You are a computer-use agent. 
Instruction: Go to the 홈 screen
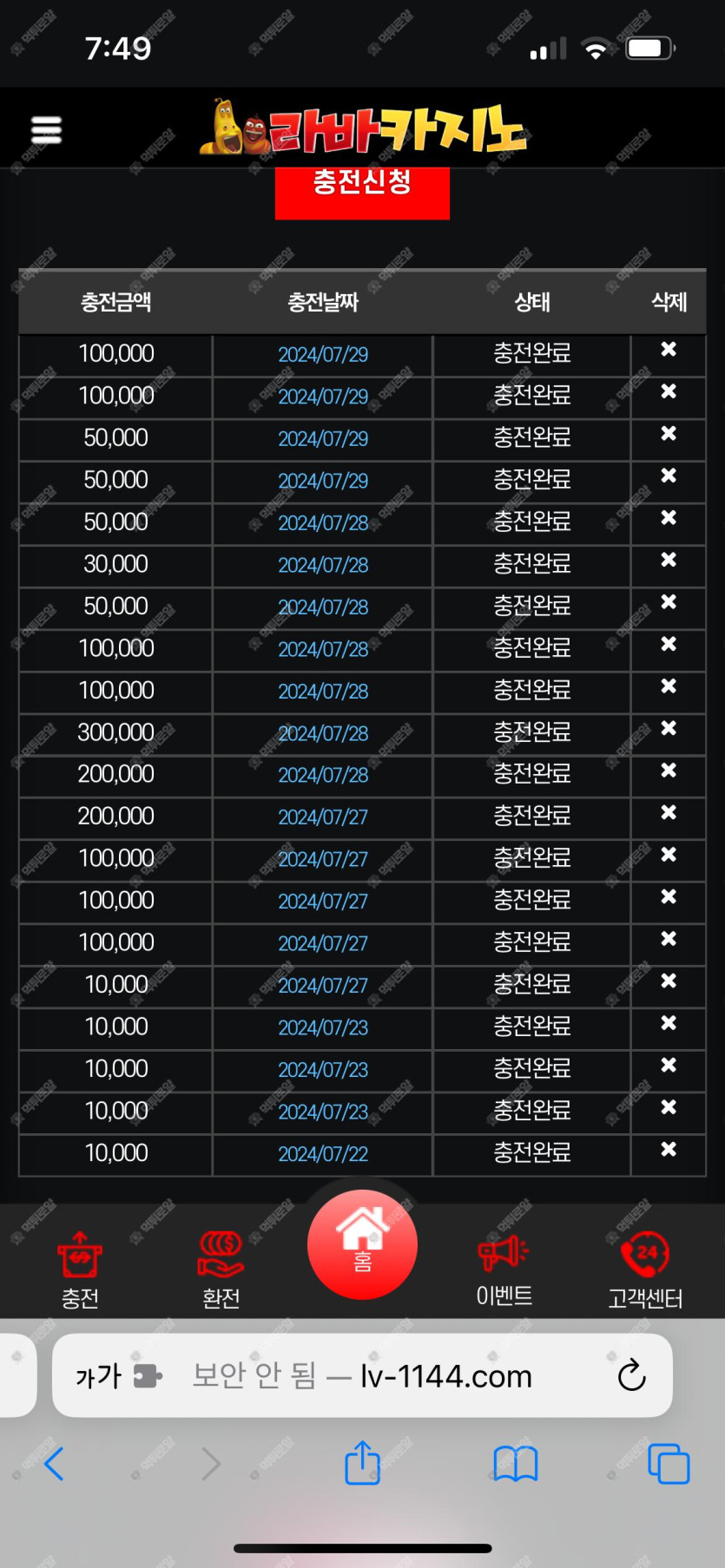(362, 1244)
